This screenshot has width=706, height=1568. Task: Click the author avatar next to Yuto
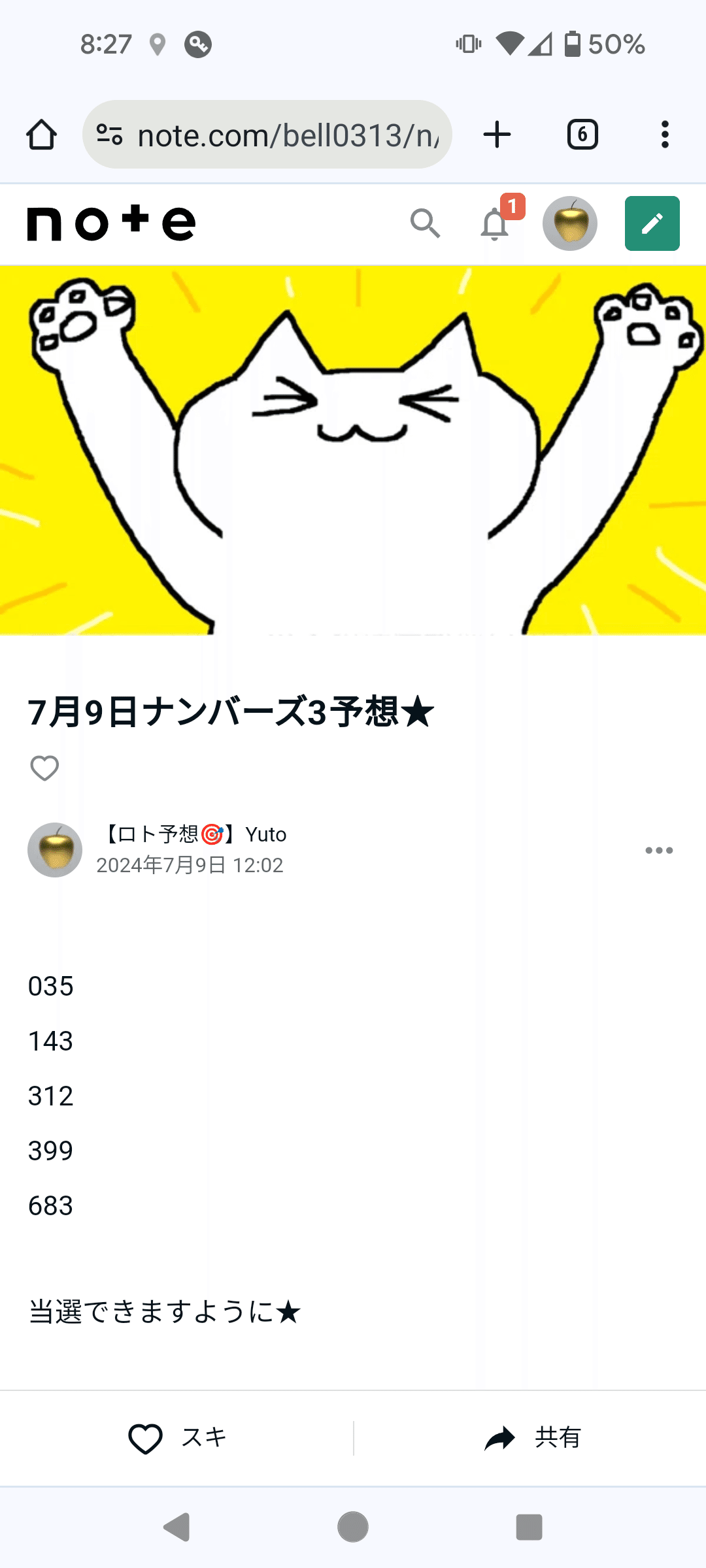coord(55,850)
